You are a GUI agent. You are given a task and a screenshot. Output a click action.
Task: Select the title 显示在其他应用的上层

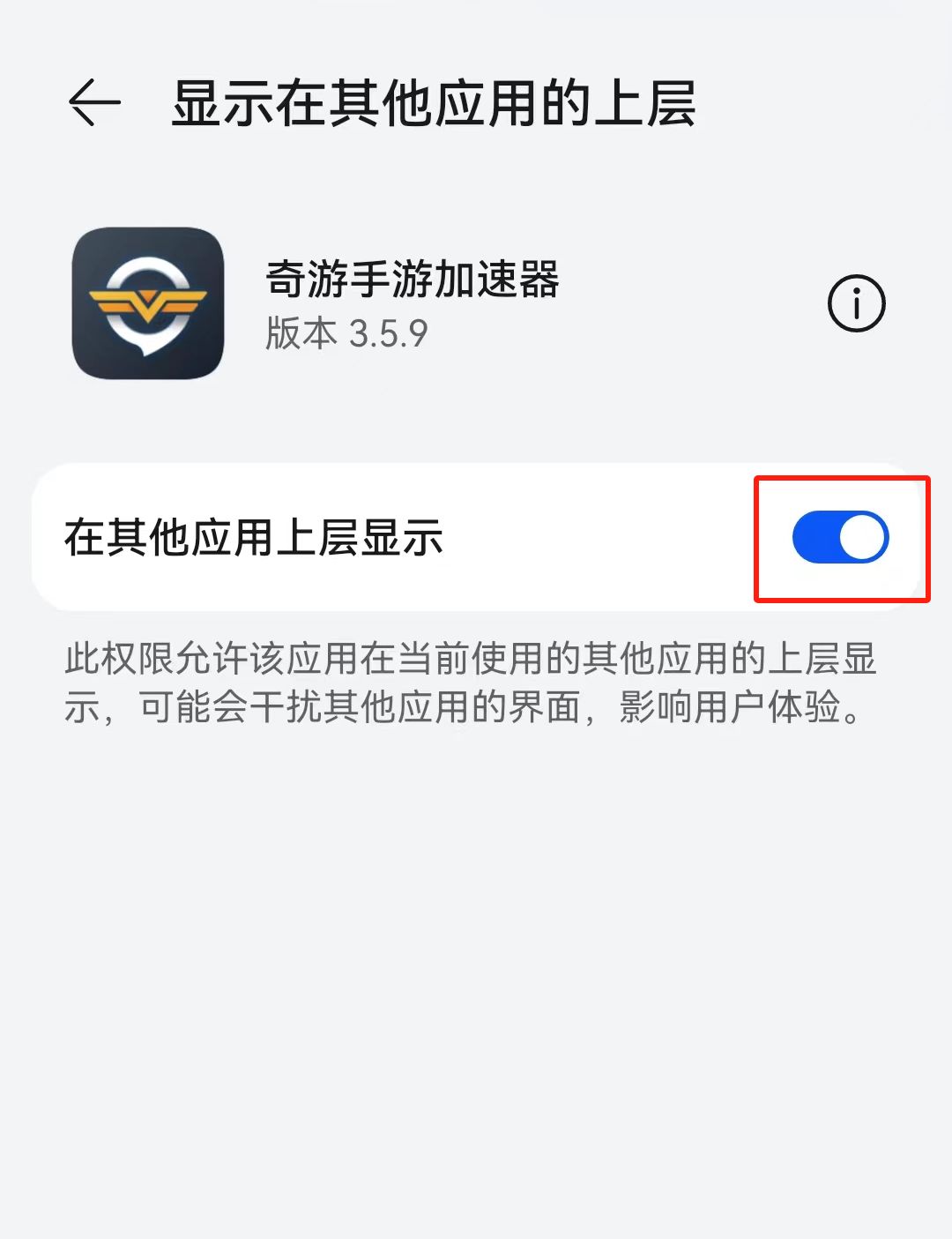(432, 100)
